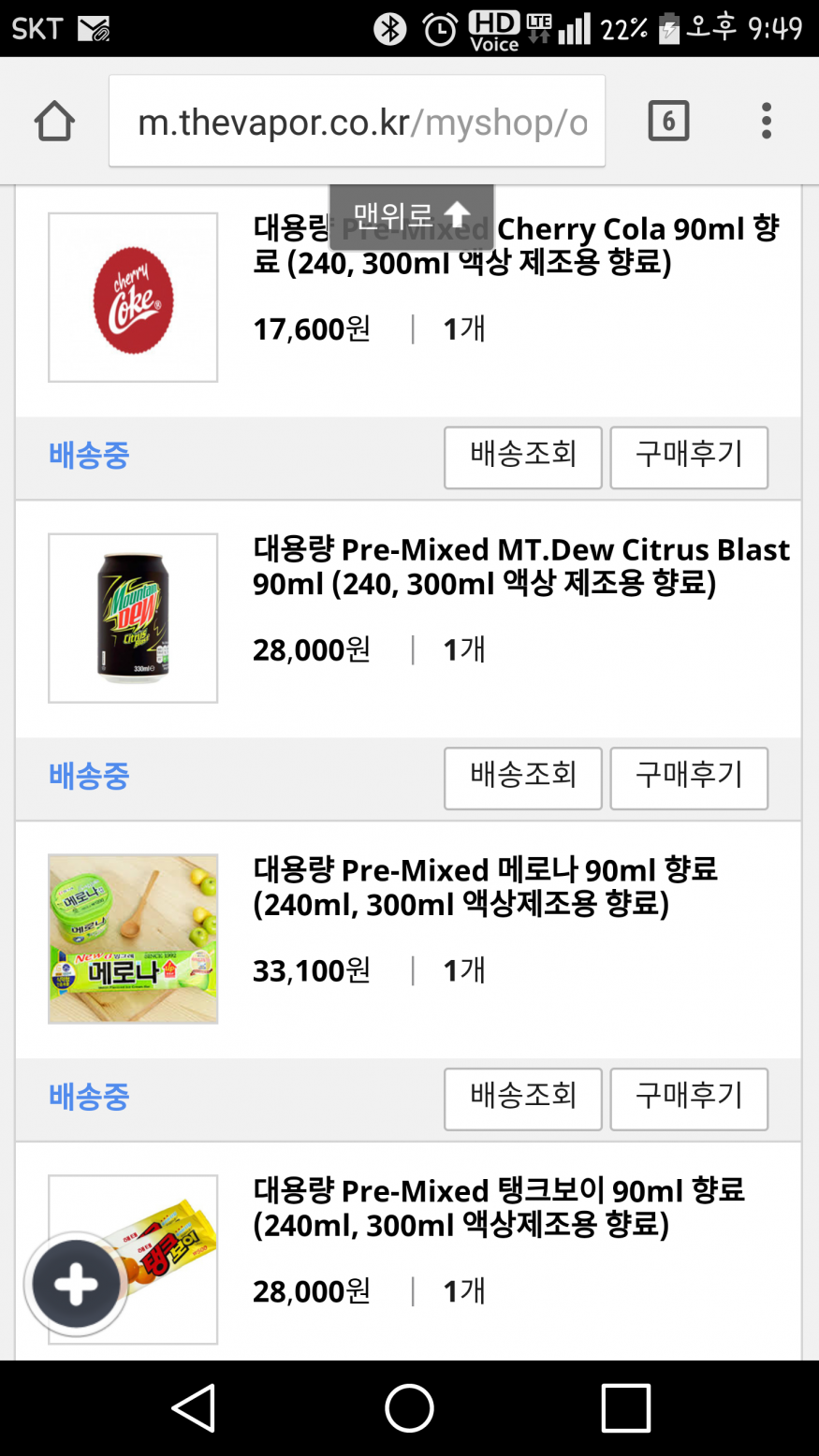Open recent apps from the navigation bar
819x1456 pixels.
tap(625, 1407)
